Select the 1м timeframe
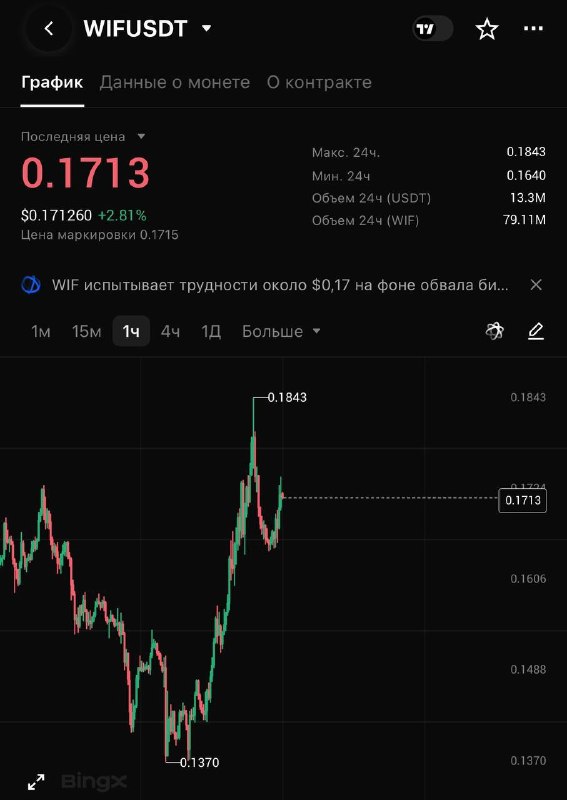The width and height of the screenshot is (567, 800). coord(41,332)
